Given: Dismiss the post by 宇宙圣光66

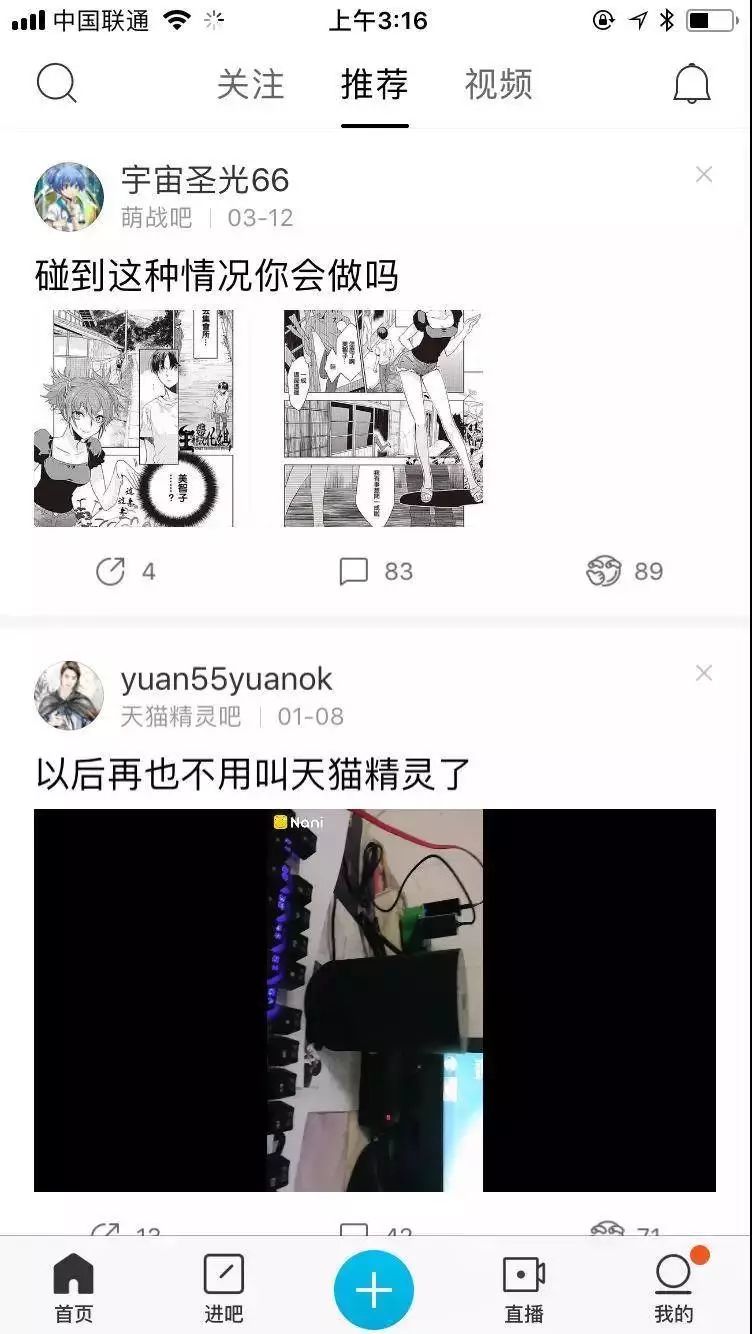Looking at the screenshot, I should pos(704,175).
